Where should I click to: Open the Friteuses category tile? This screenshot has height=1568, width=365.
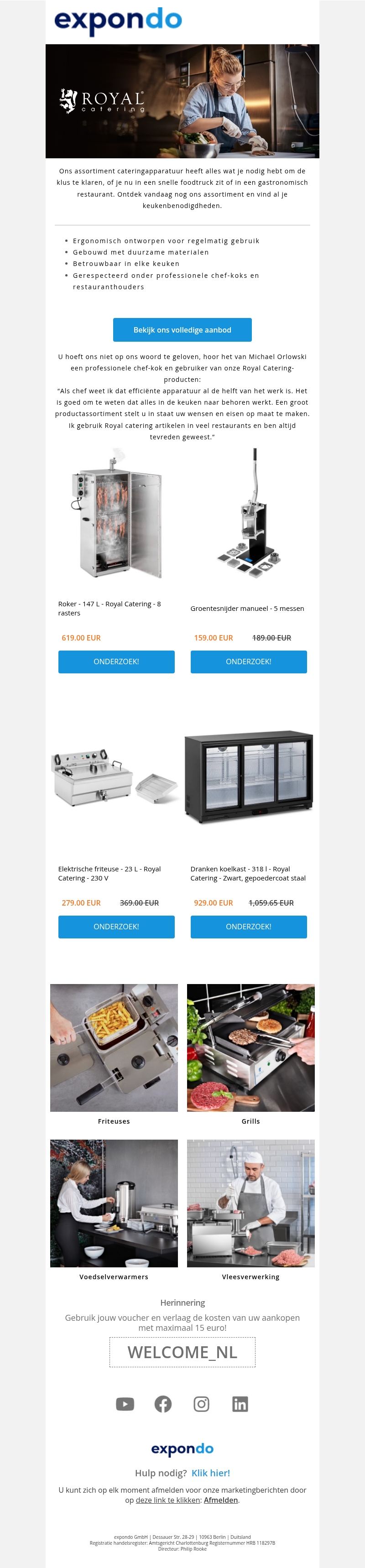click(x=114, y=1048)
